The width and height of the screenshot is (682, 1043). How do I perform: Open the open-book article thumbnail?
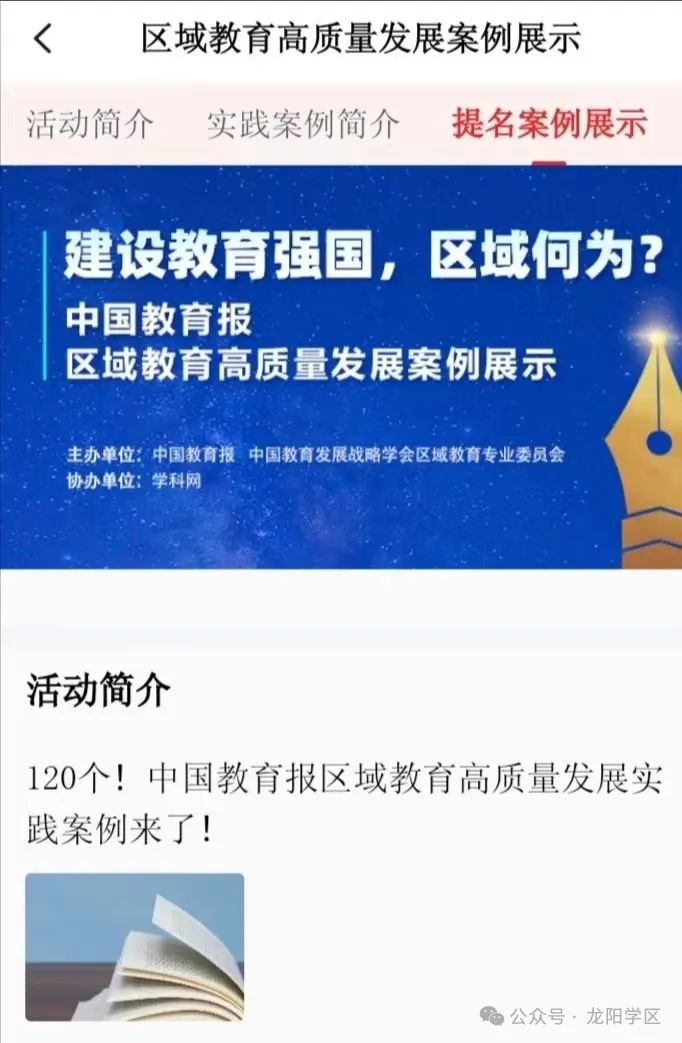(x=135, y=946)
